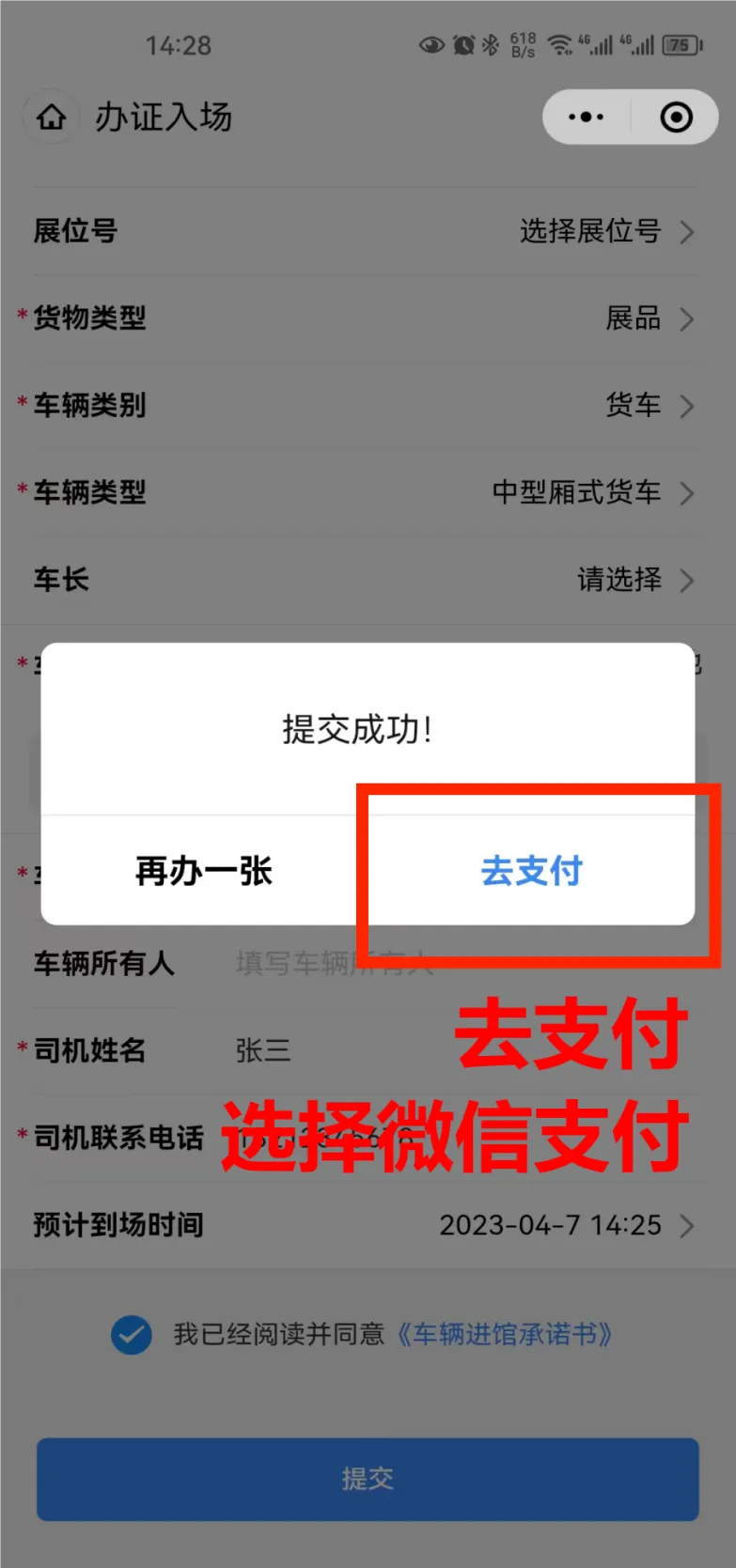Choose 再办一张 in the dialog
Viewport: 736px width, 1568px height.
pos(203,871)
